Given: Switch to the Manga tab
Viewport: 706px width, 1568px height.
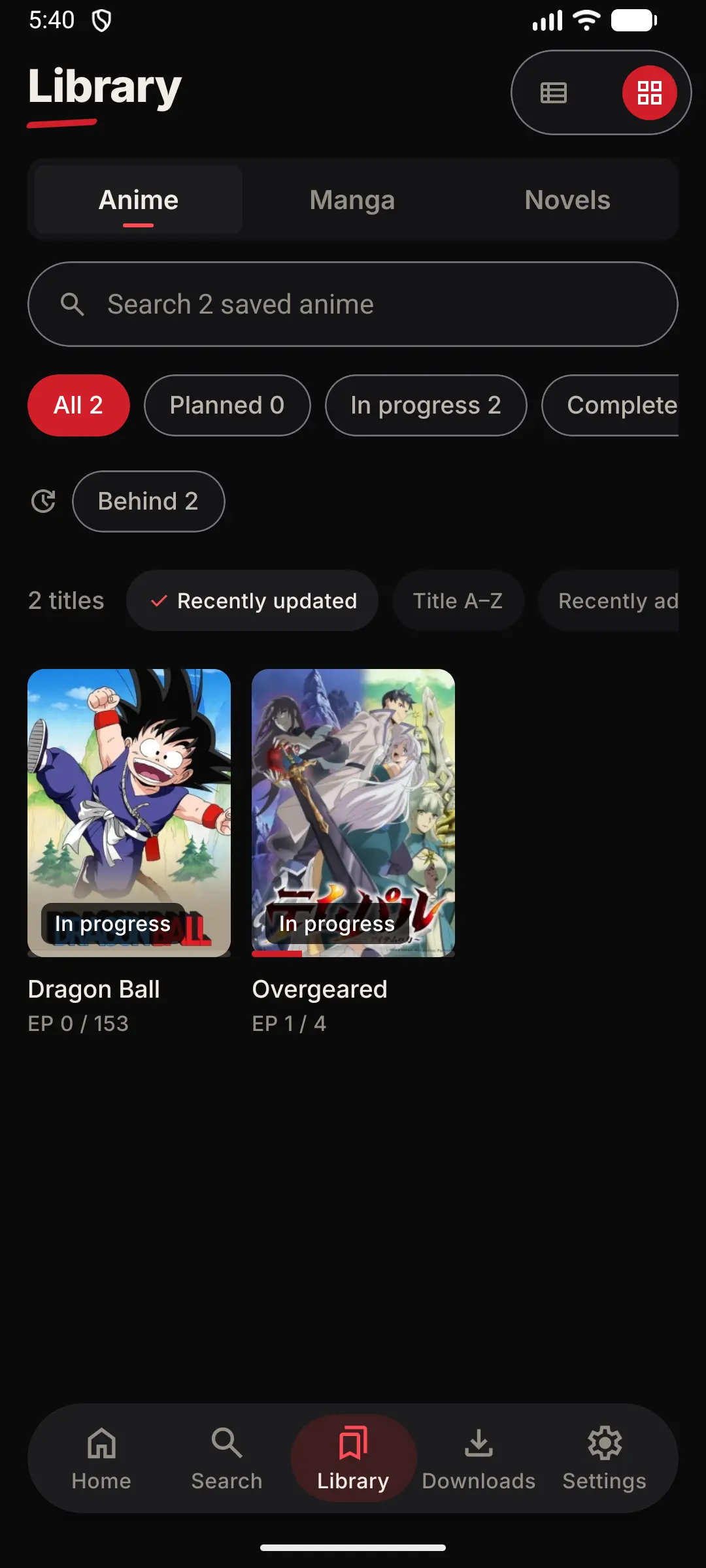Looking at the screenshot, I should [x=352, y=200].
